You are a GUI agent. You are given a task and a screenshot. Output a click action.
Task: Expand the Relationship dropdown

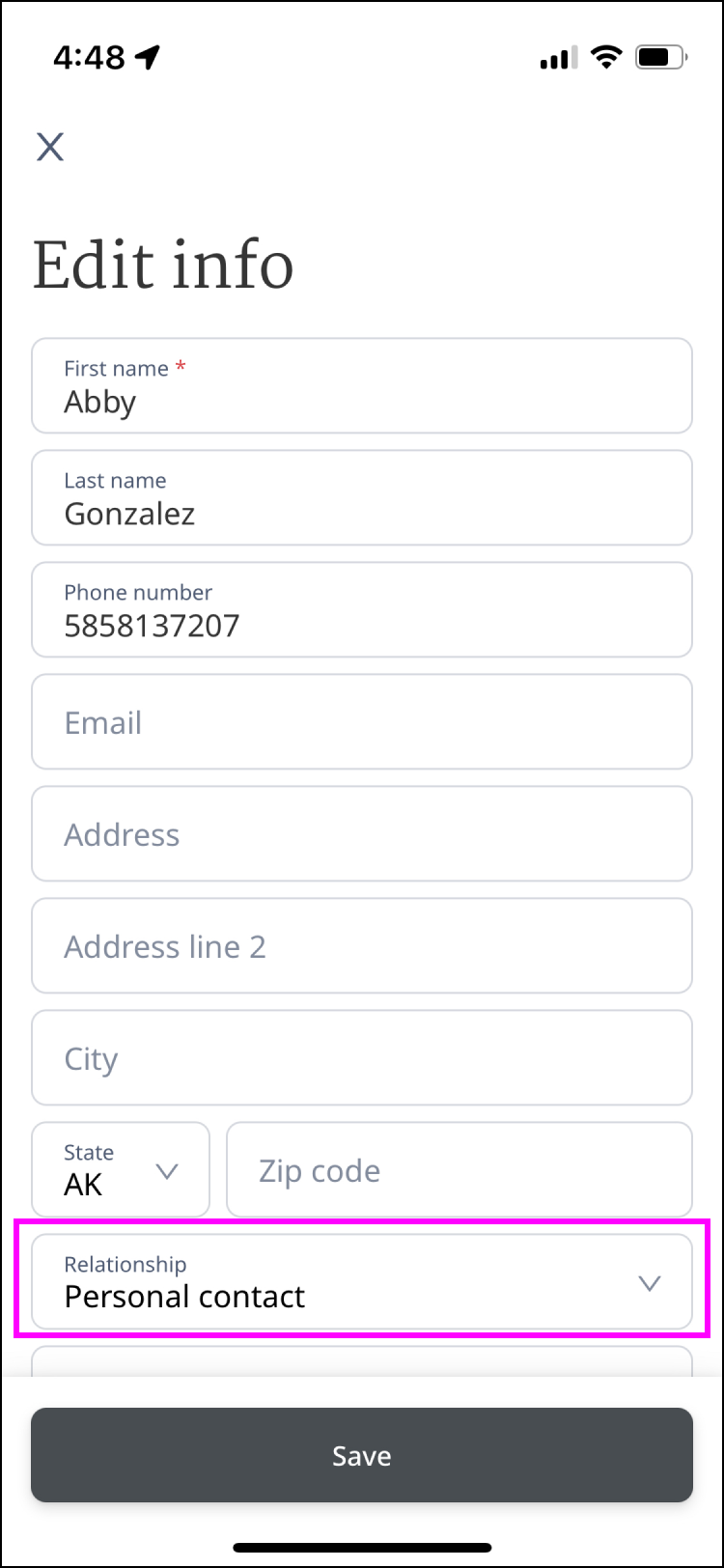click(x=361, y=1281)
